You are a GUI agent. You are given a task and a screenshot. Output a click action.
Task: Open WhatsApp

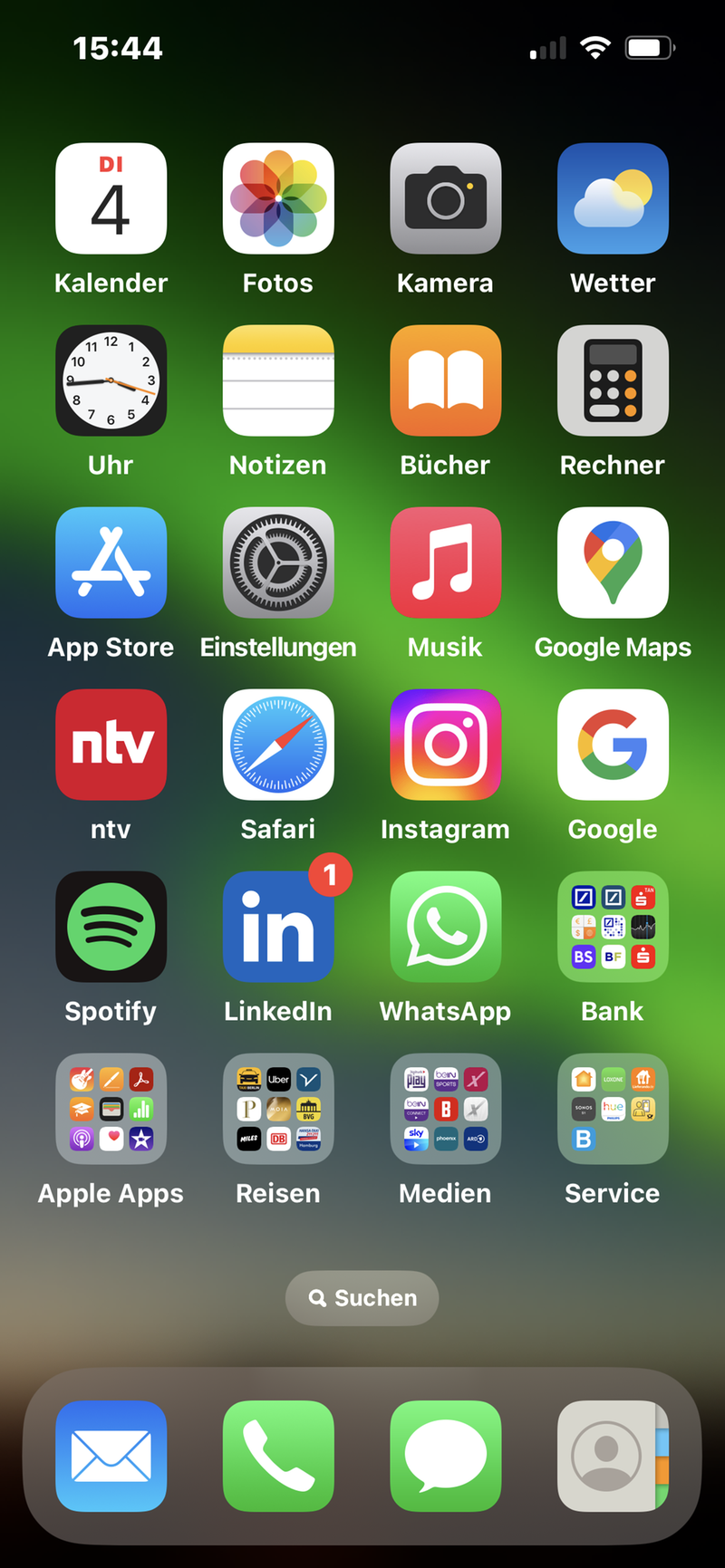point(445,927)
